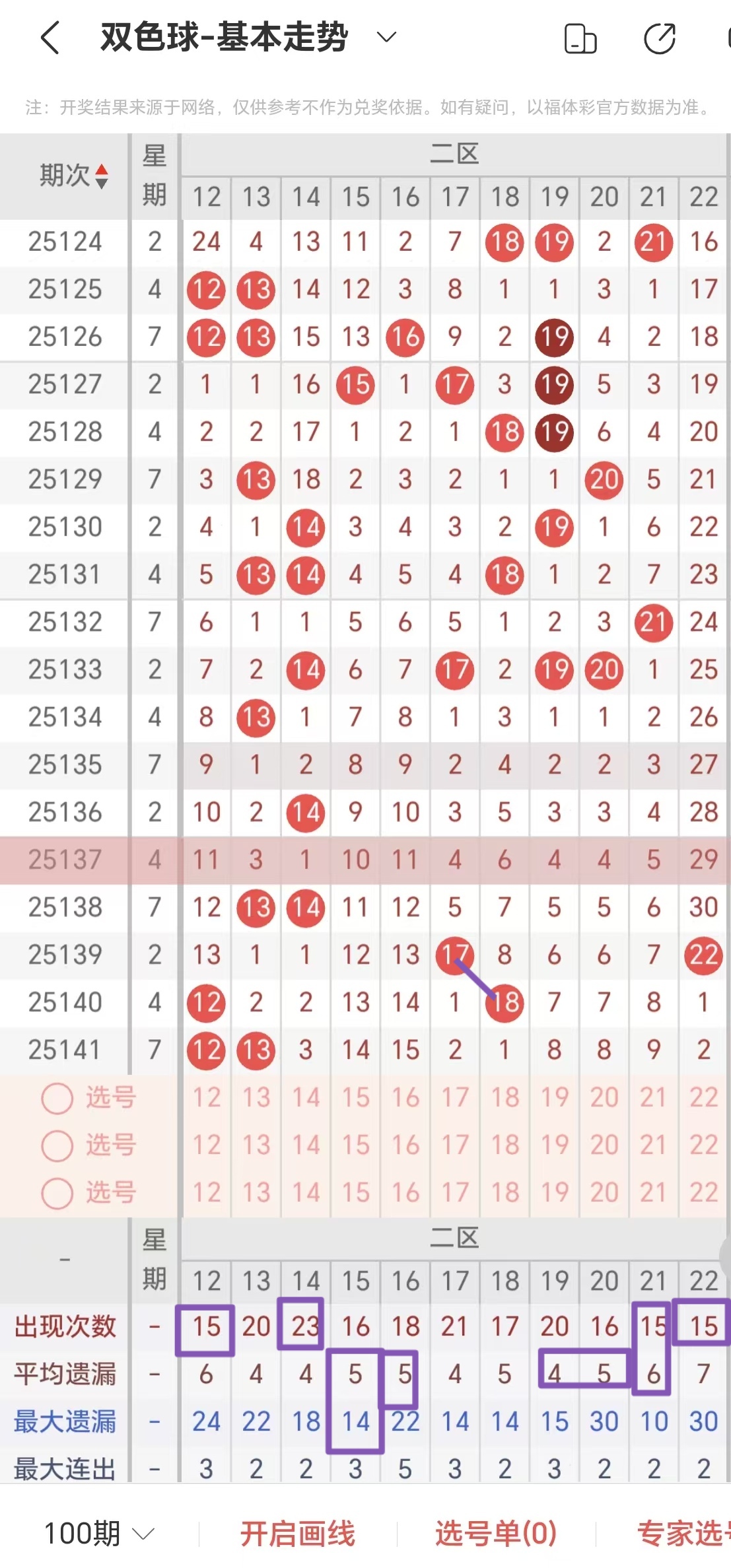Select the first 选号 circle
Screen dimensions: 731x1568
pos(57,1097)
